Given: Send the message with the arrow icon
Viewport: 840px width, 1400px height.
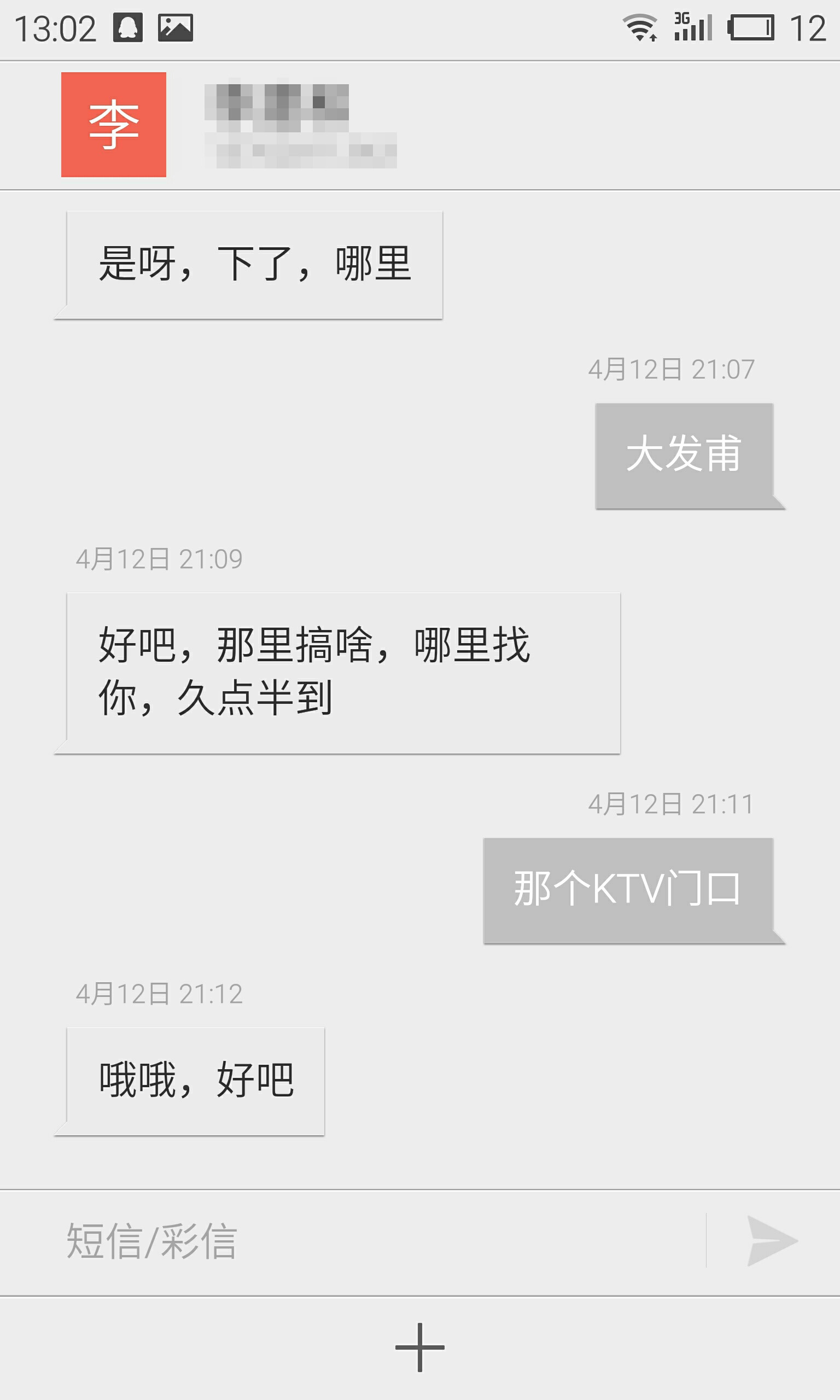Looking at the screenshot, I should click(x=771, y=1240).
